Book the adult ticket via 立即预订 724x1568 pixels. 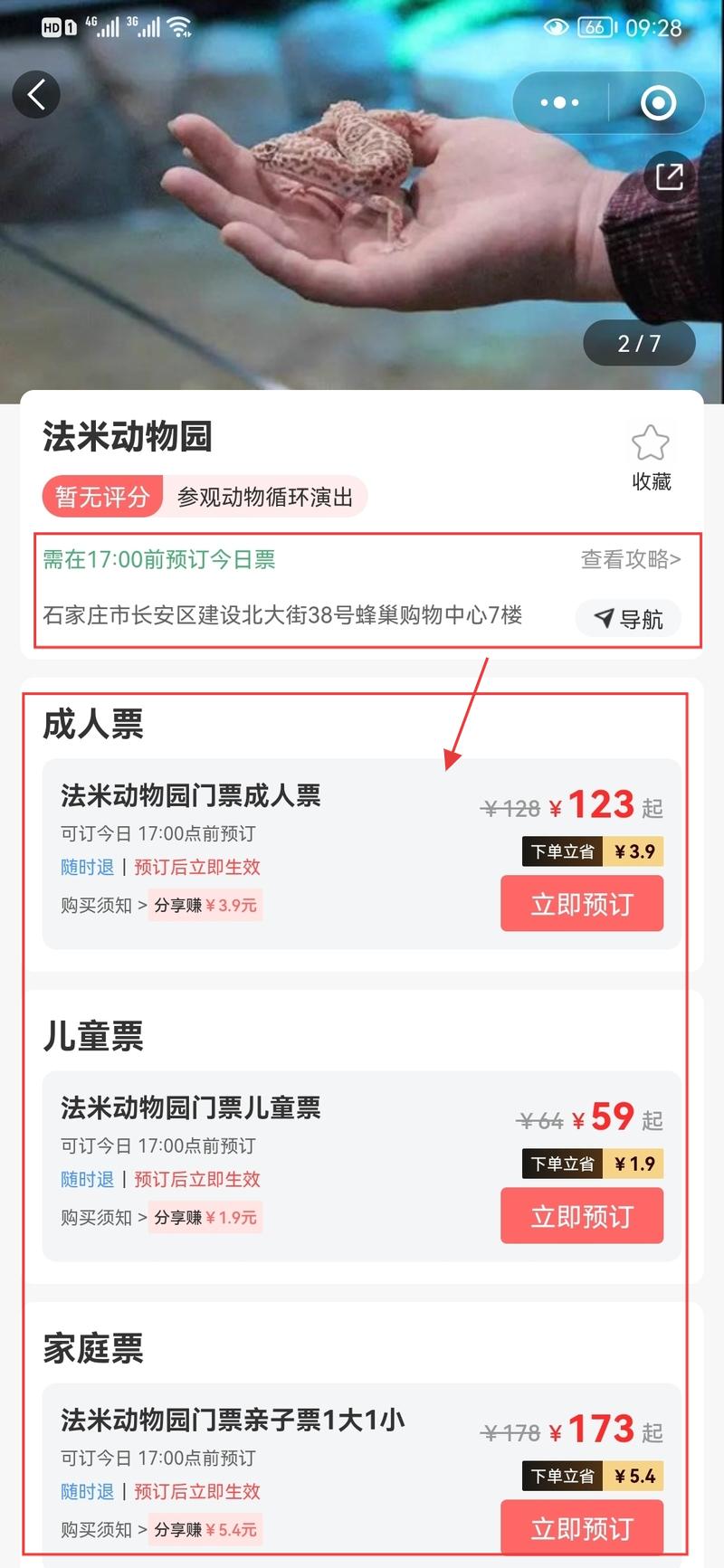tap(582, 903)
